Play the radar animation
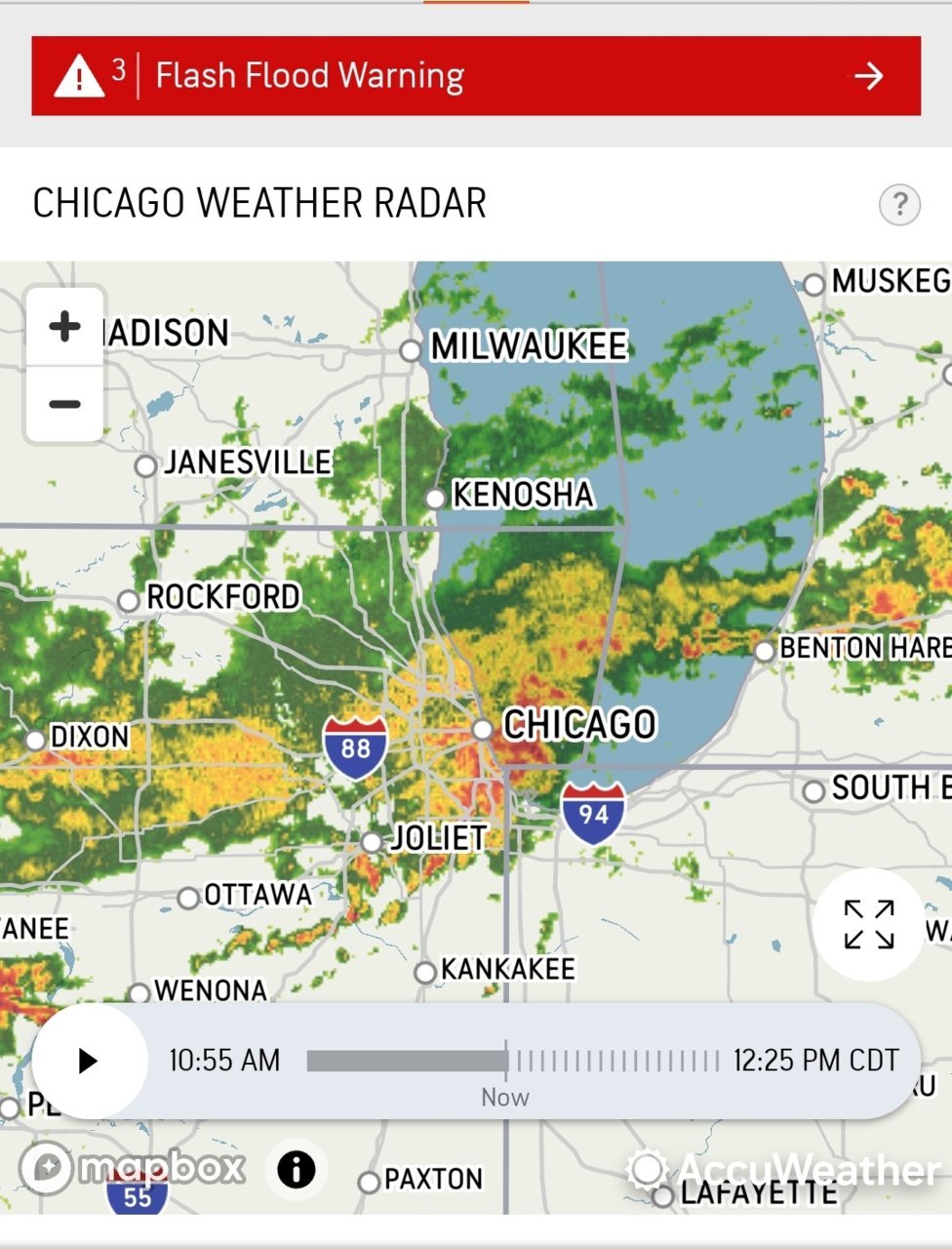Viewport: 952px width, 1249px height. 88,1061
